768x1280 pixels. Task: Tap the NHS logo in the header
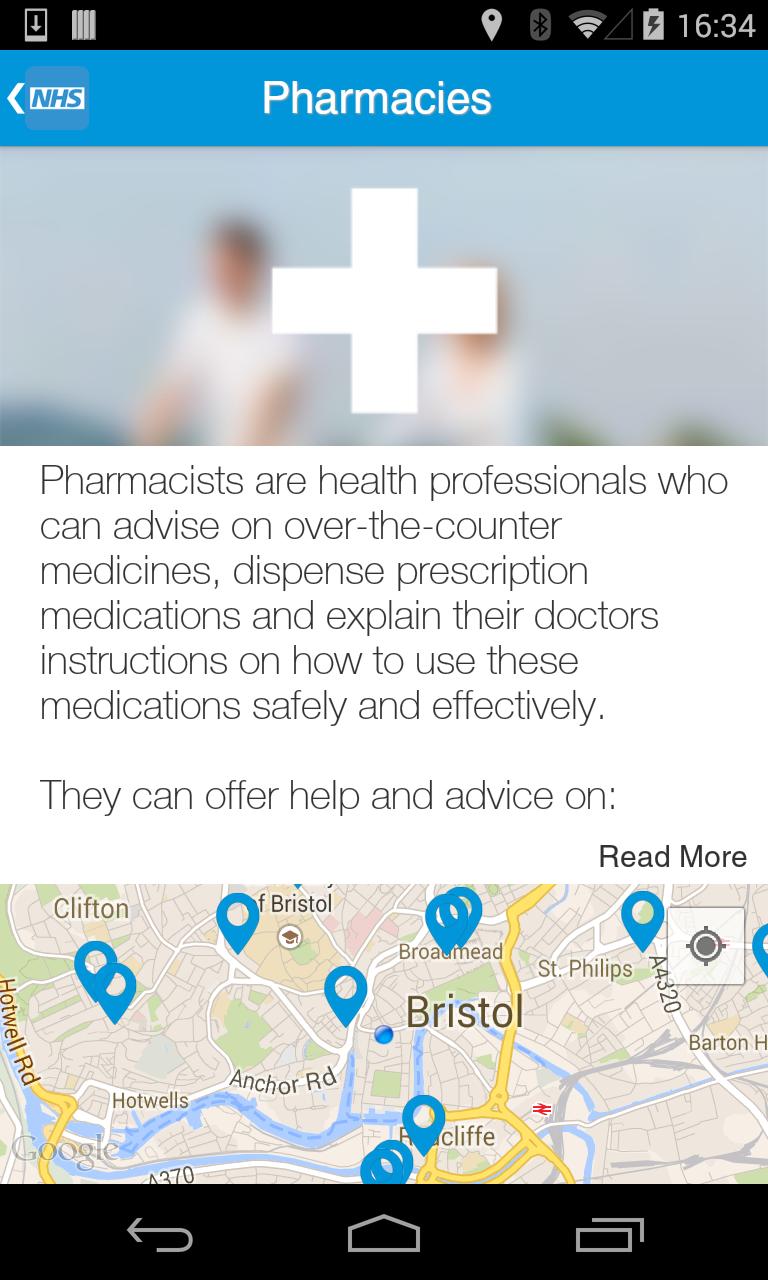[x=56, y=97]
